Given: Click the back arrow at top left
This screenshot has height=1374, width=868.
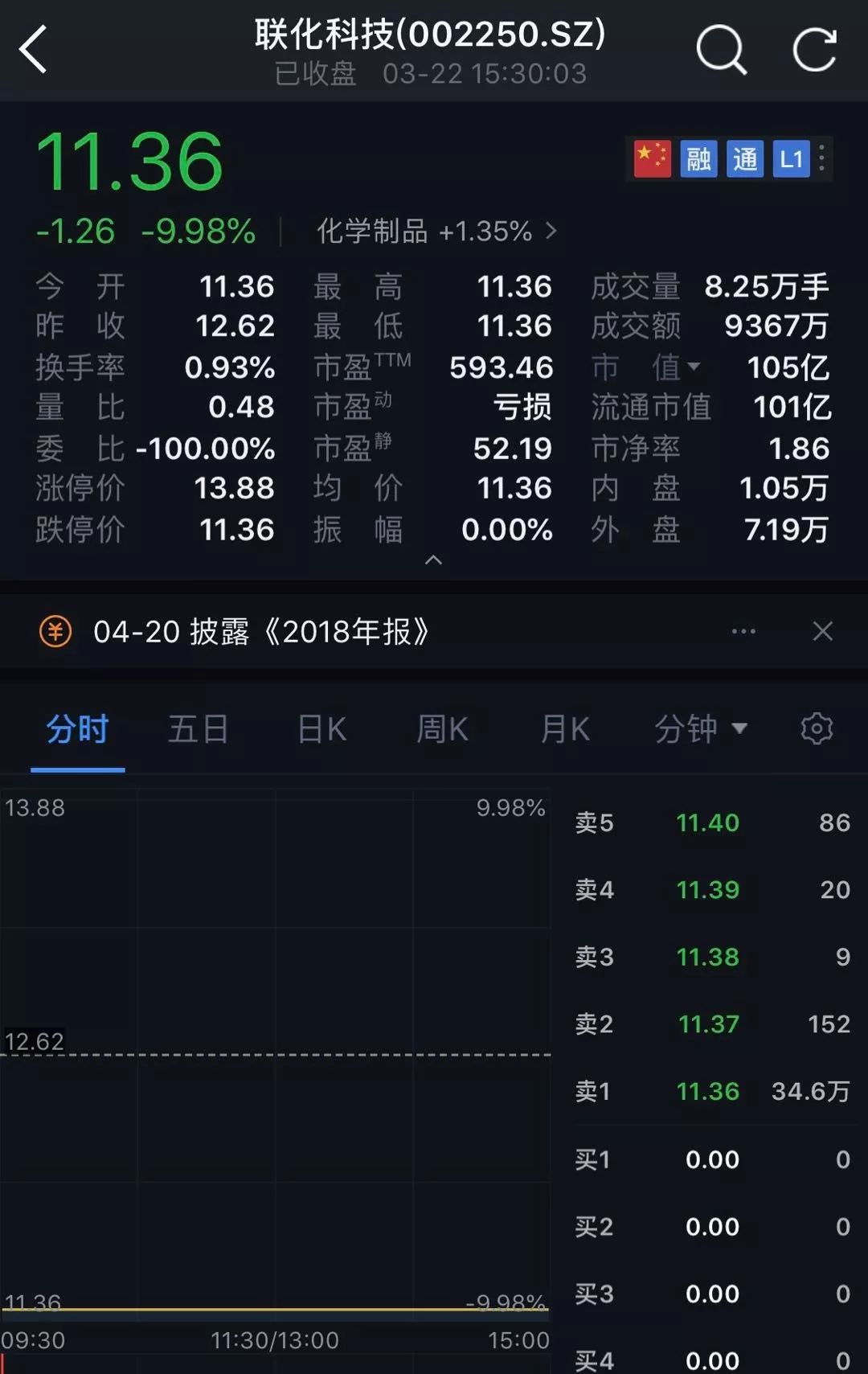Looking at the screenshot, I should 32,50.
